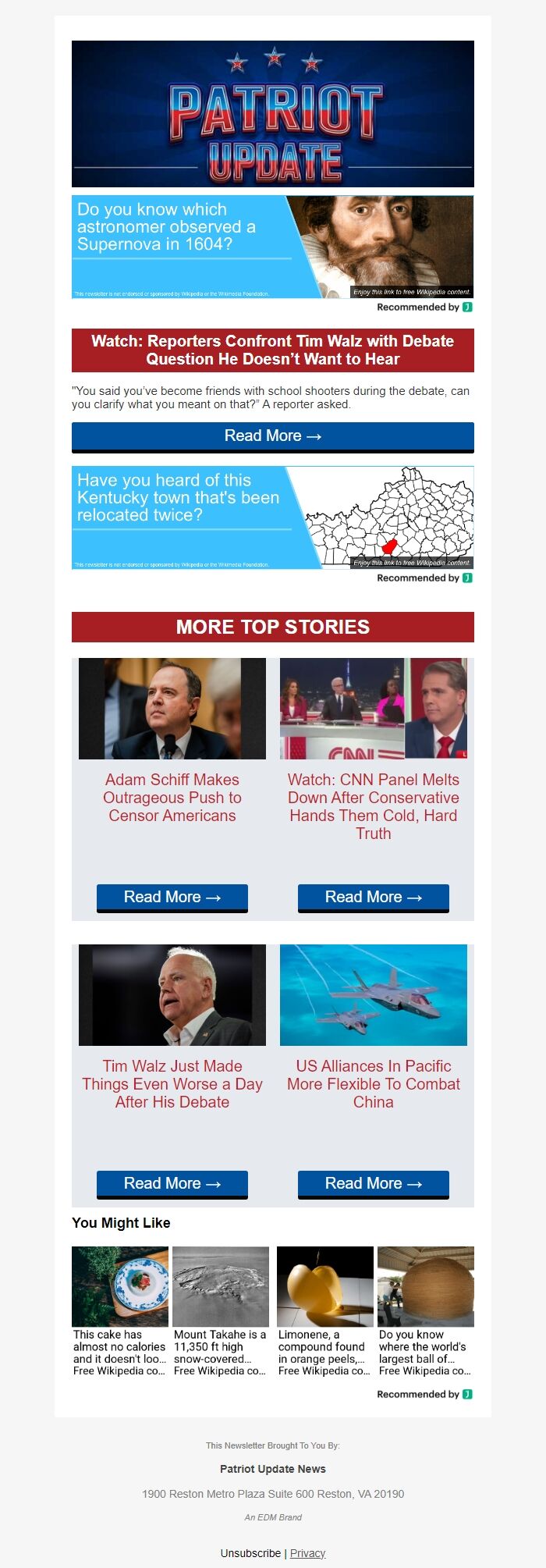Open the Privacy link

point(307,1553)
